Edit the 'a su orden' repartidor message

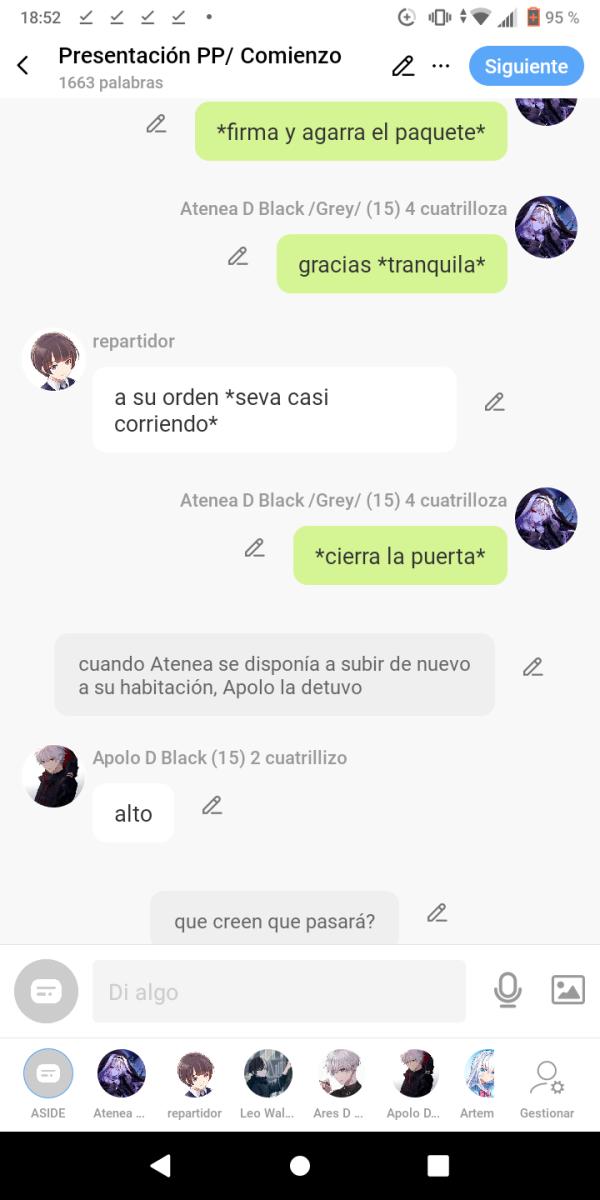(494, 402)
